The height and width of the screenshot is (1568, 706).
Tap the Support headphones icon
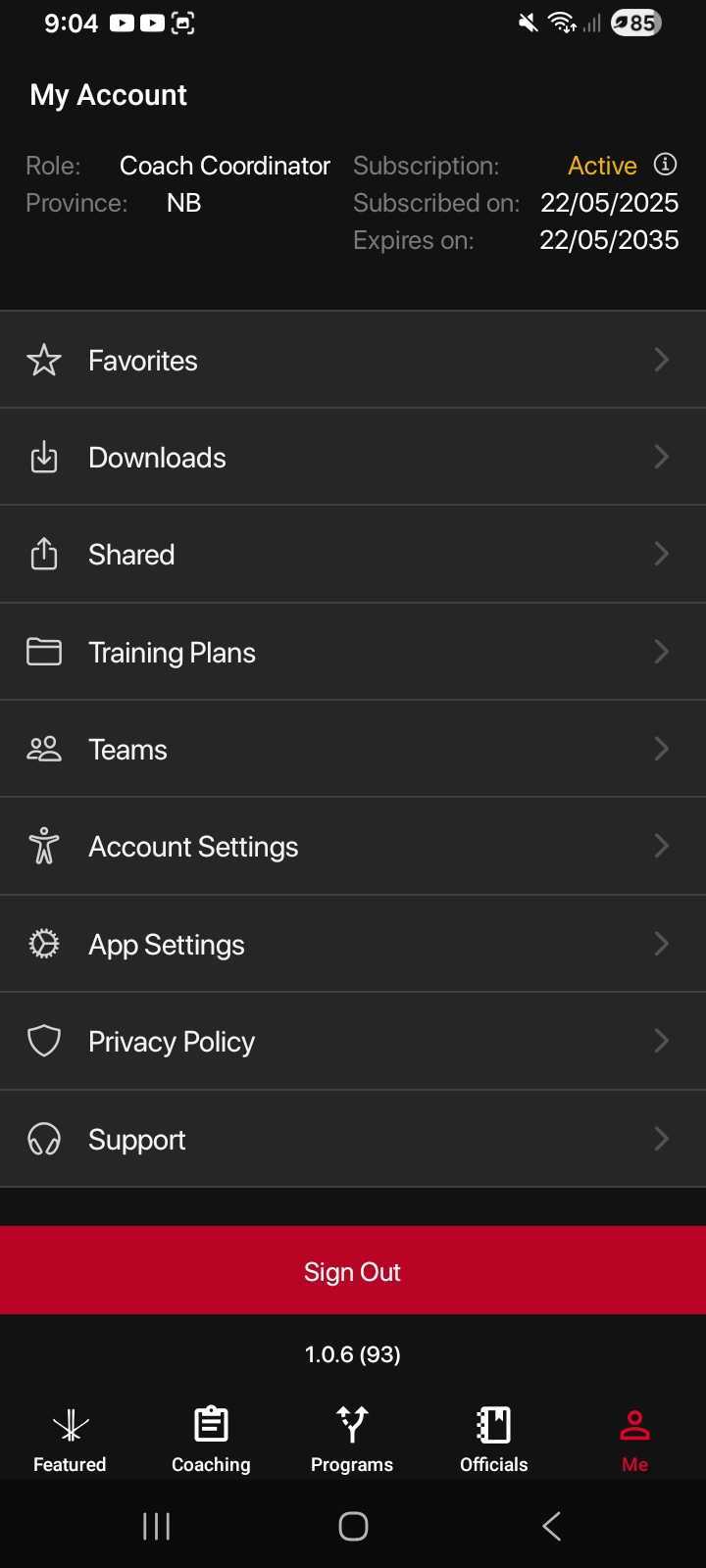tap(43, 1139)
